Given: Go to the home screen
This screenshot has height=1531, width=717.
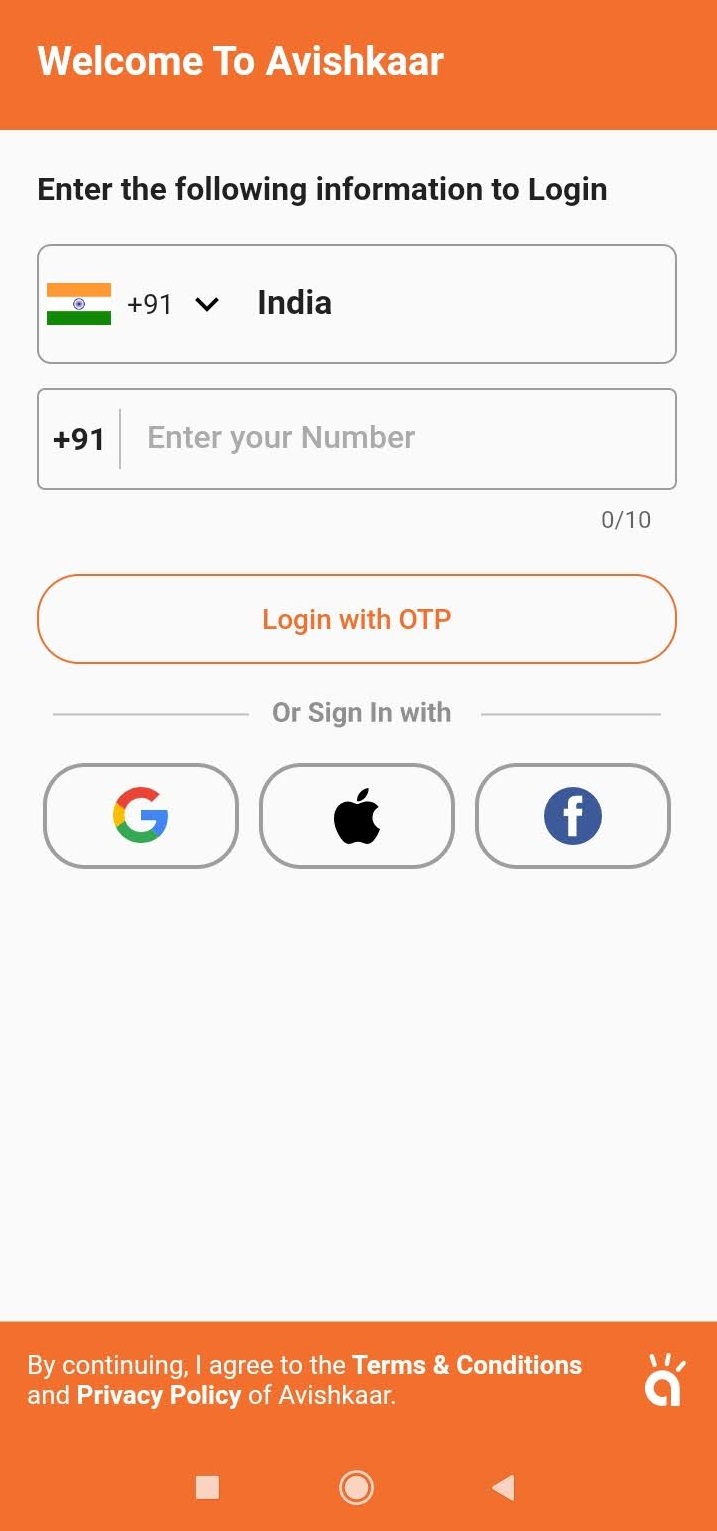Looking at the screenshot, I should [x=356, y=1488].
